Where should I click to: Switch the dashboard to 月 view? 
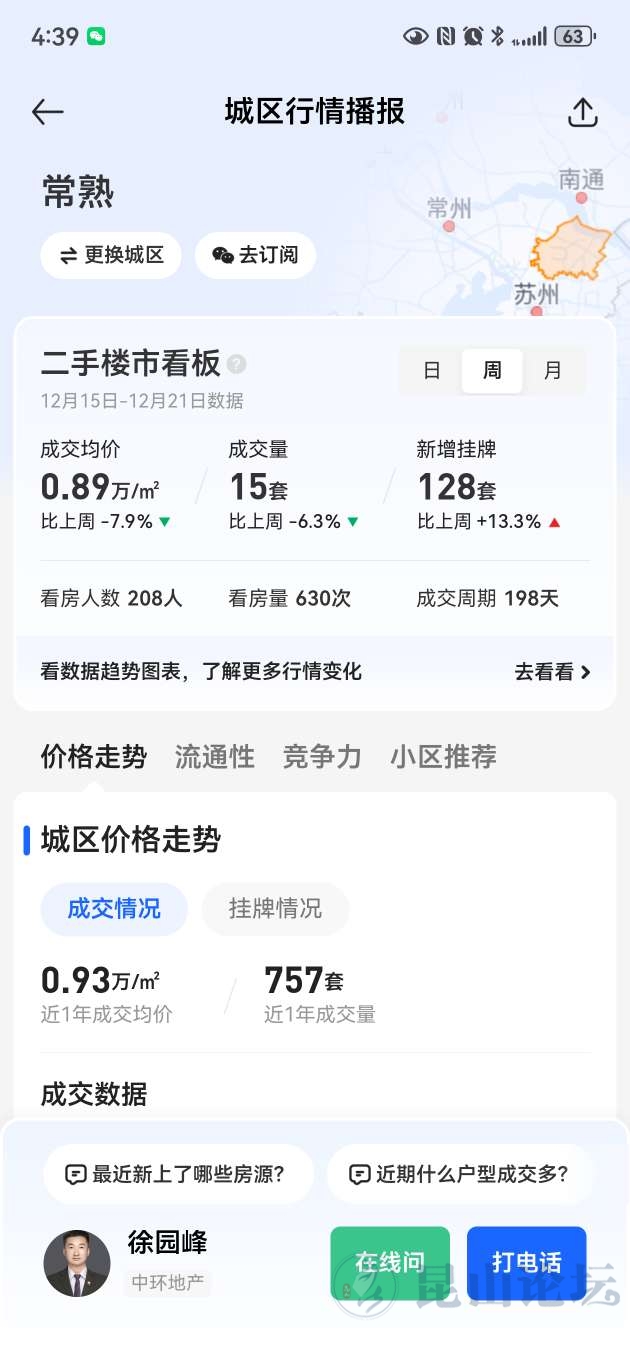point(552,371)
